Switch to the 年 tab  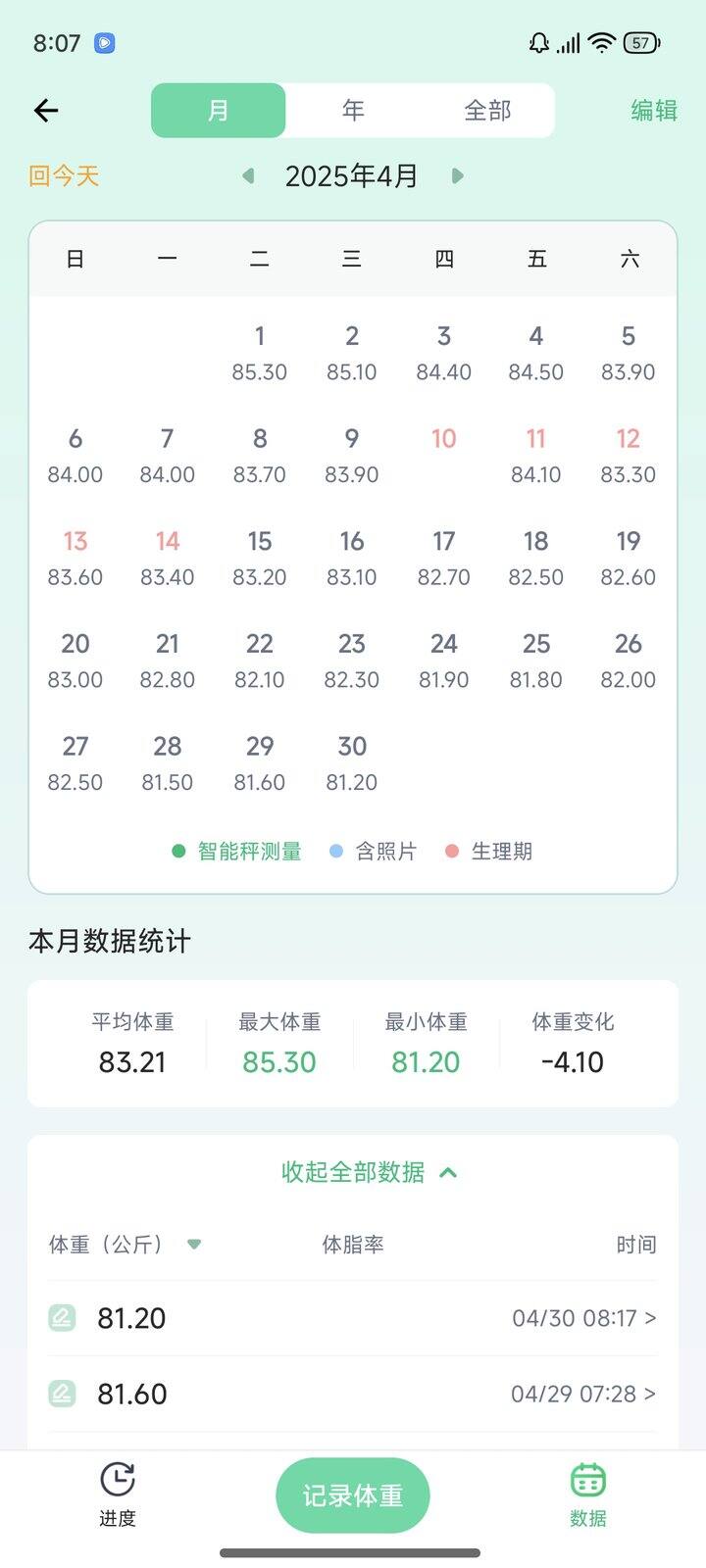[x=353, y=111]
